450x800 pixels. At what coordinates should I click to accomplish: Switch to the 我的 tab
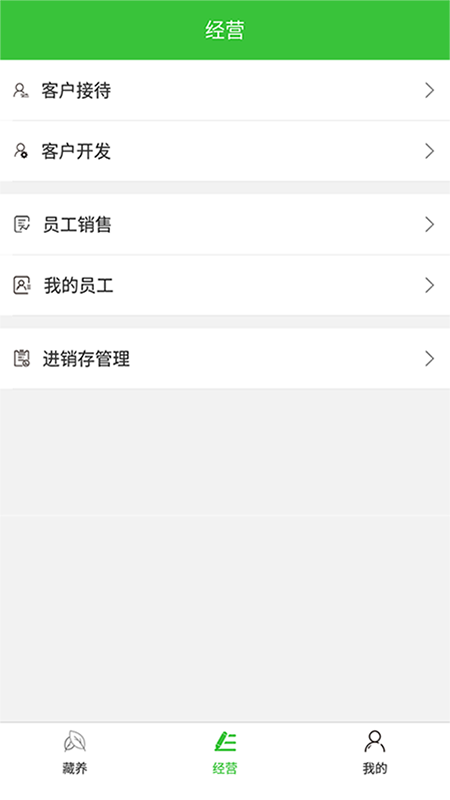(x=375, y=753)
